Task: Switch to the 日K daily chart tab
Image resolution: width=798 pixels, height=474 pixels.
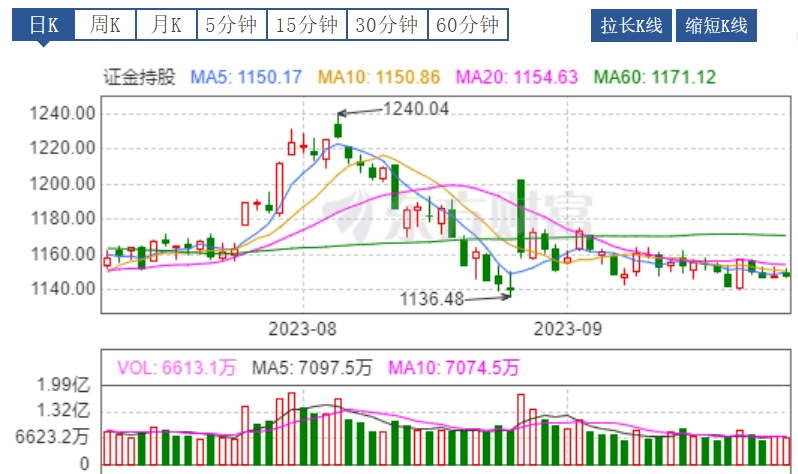Action: point(43,25)
